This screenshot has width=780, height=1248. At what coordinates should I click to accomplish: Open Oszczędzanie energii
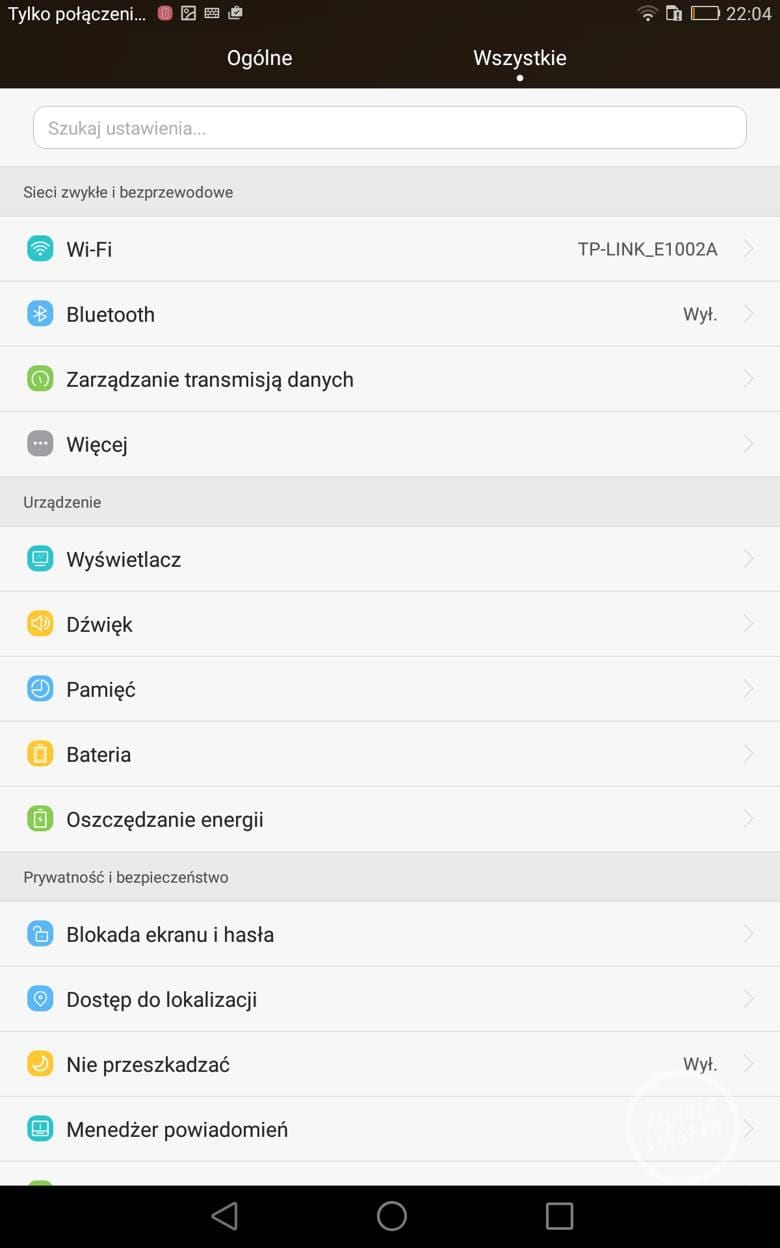point(390,819)
